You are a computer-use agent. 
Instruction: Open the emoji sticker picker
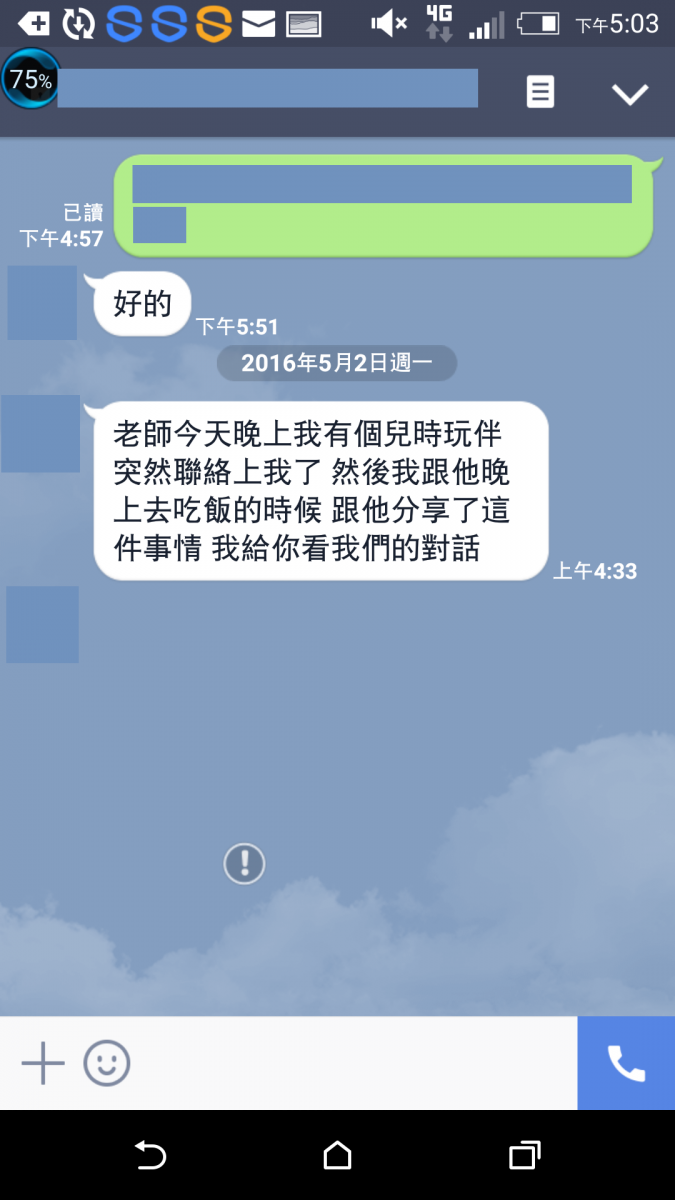(107, 1063)
